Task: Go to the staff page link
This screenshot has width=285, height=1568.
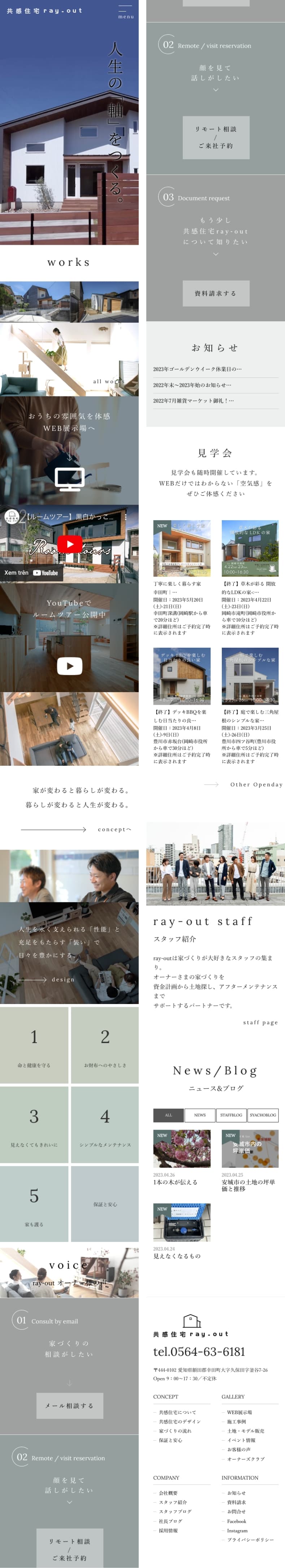Action: click(x=260, y=1022)
